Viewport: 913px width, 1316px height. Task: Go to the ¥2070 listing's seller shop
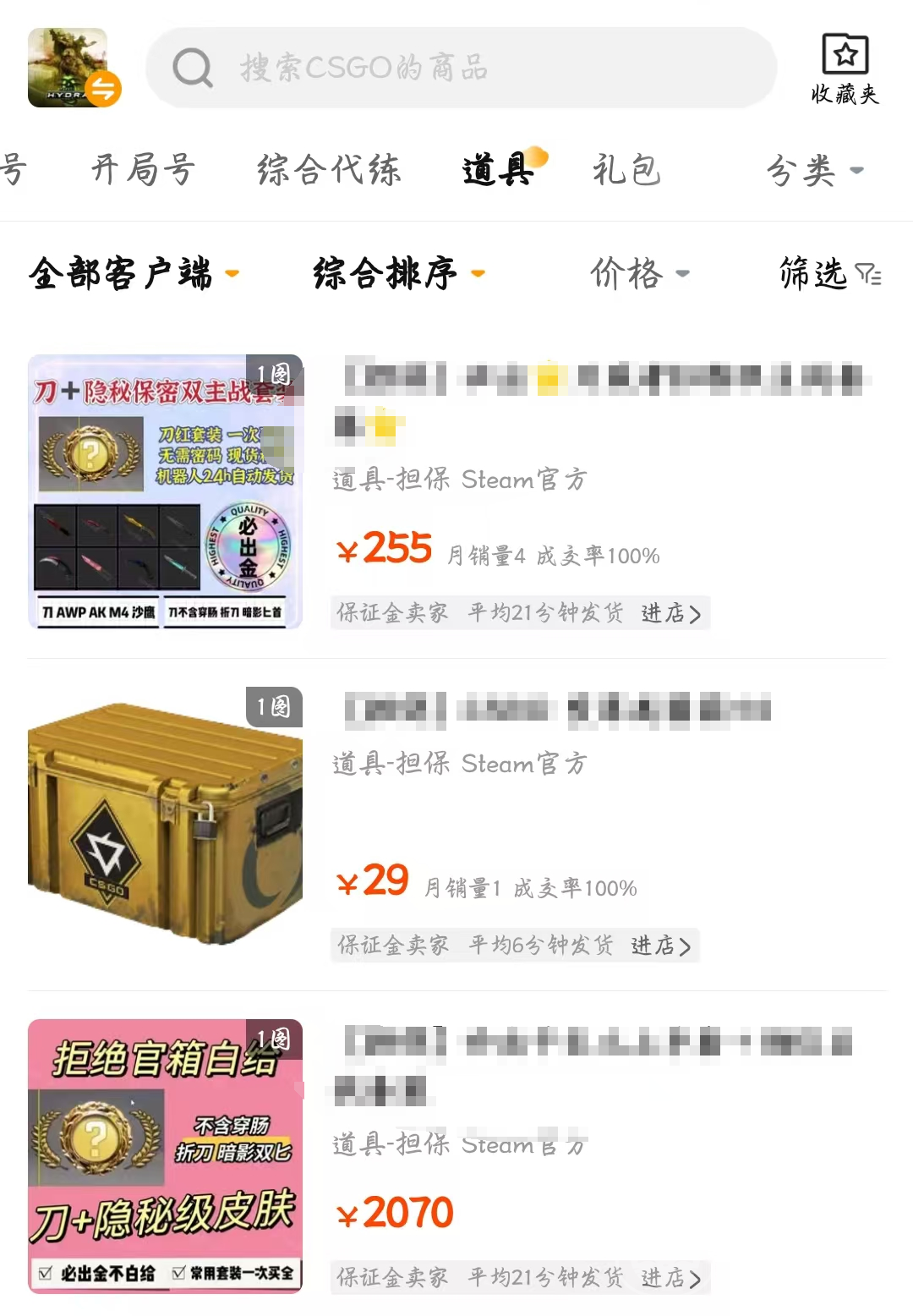click(671, 1278)
